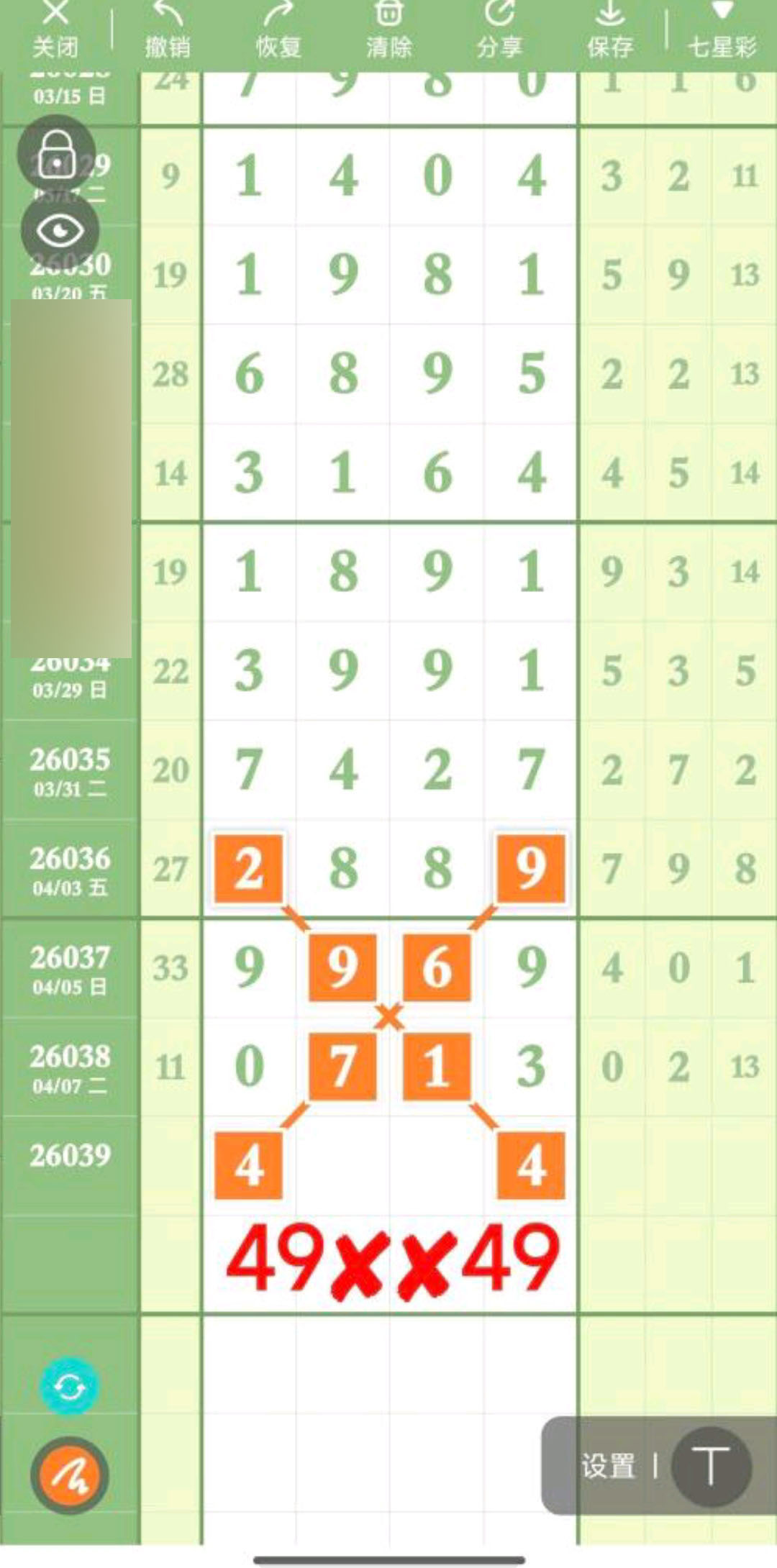Viewport: 777px width, 1568px height.
Task: Share the chart via 分享
Action: pos(499,30)
